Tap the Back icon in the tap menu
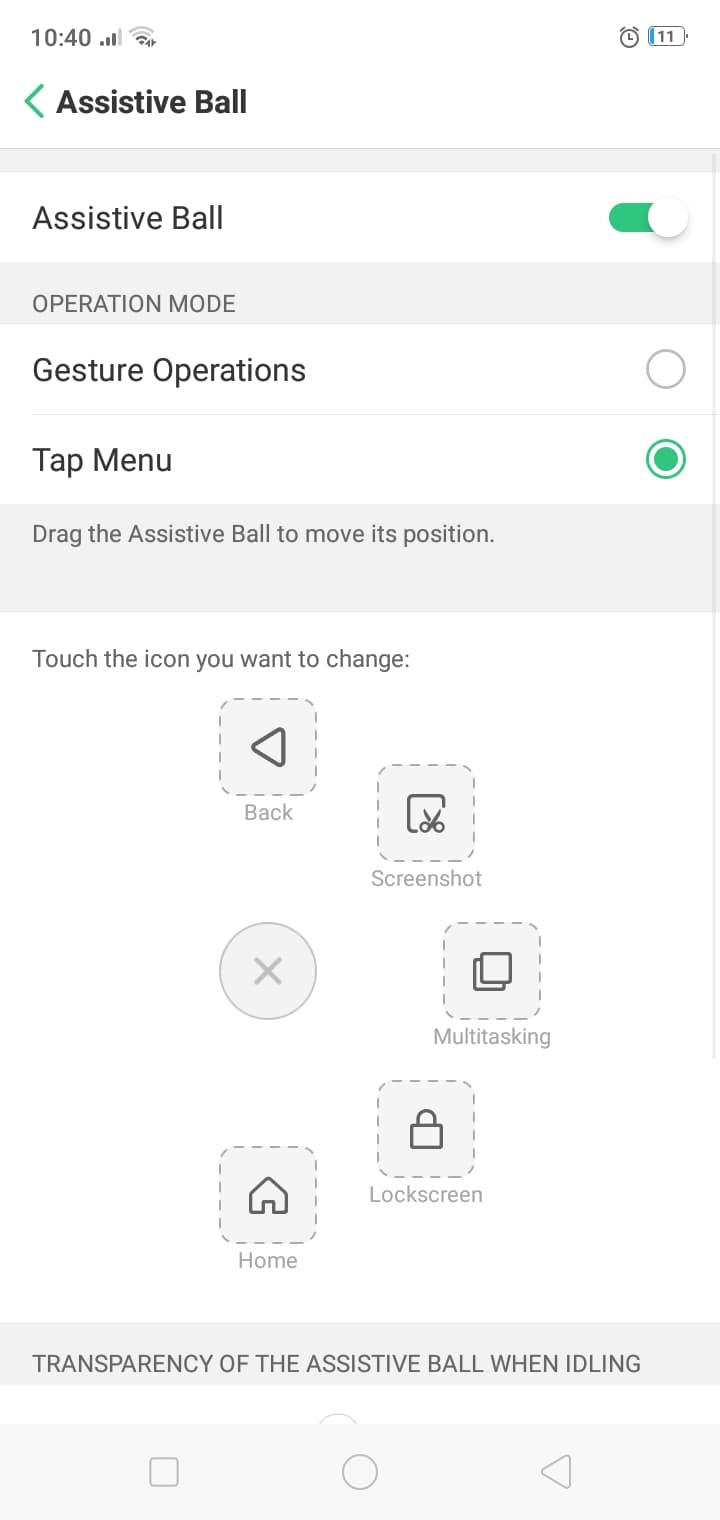Screen dimensions: 720x1520 [x=267, y=745]
